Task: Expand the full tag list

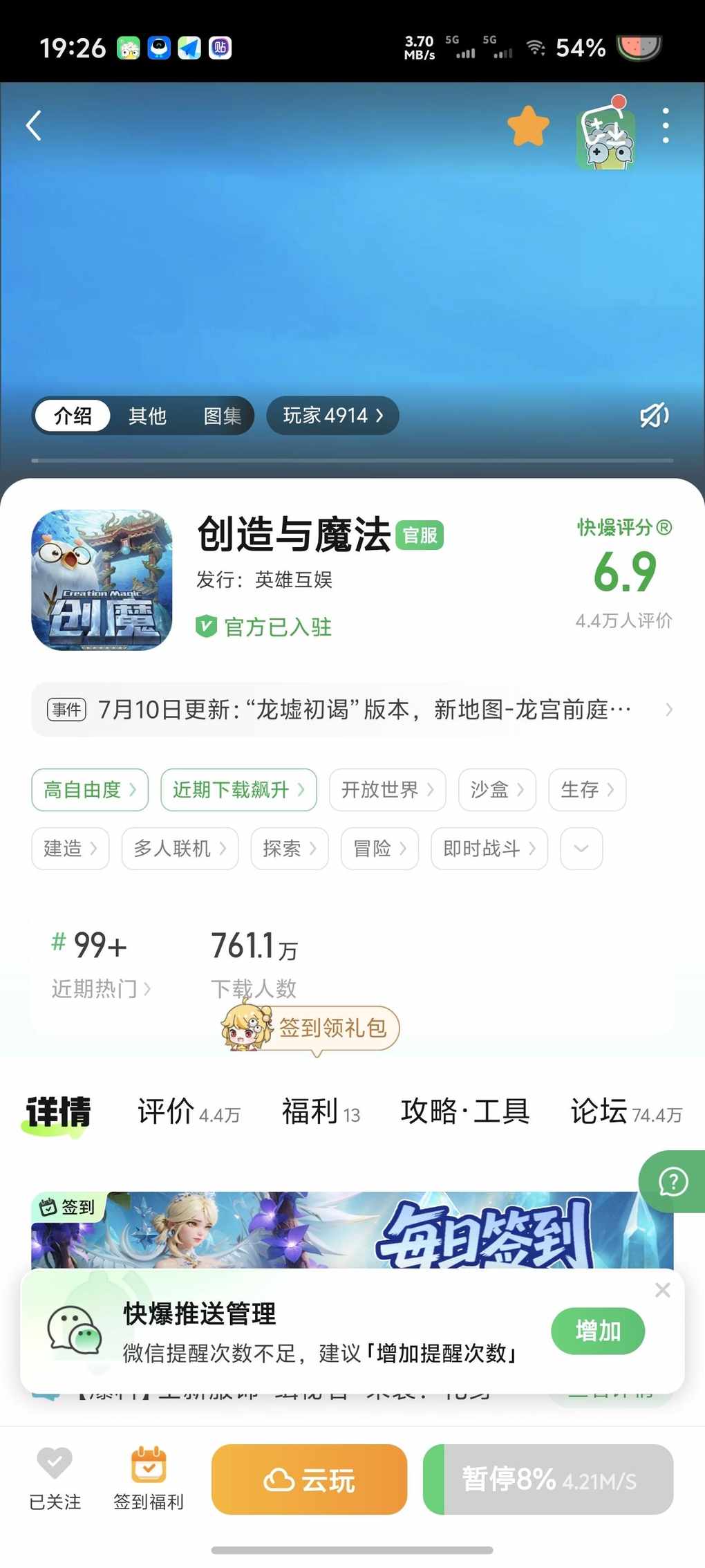Action: point(581,848)
